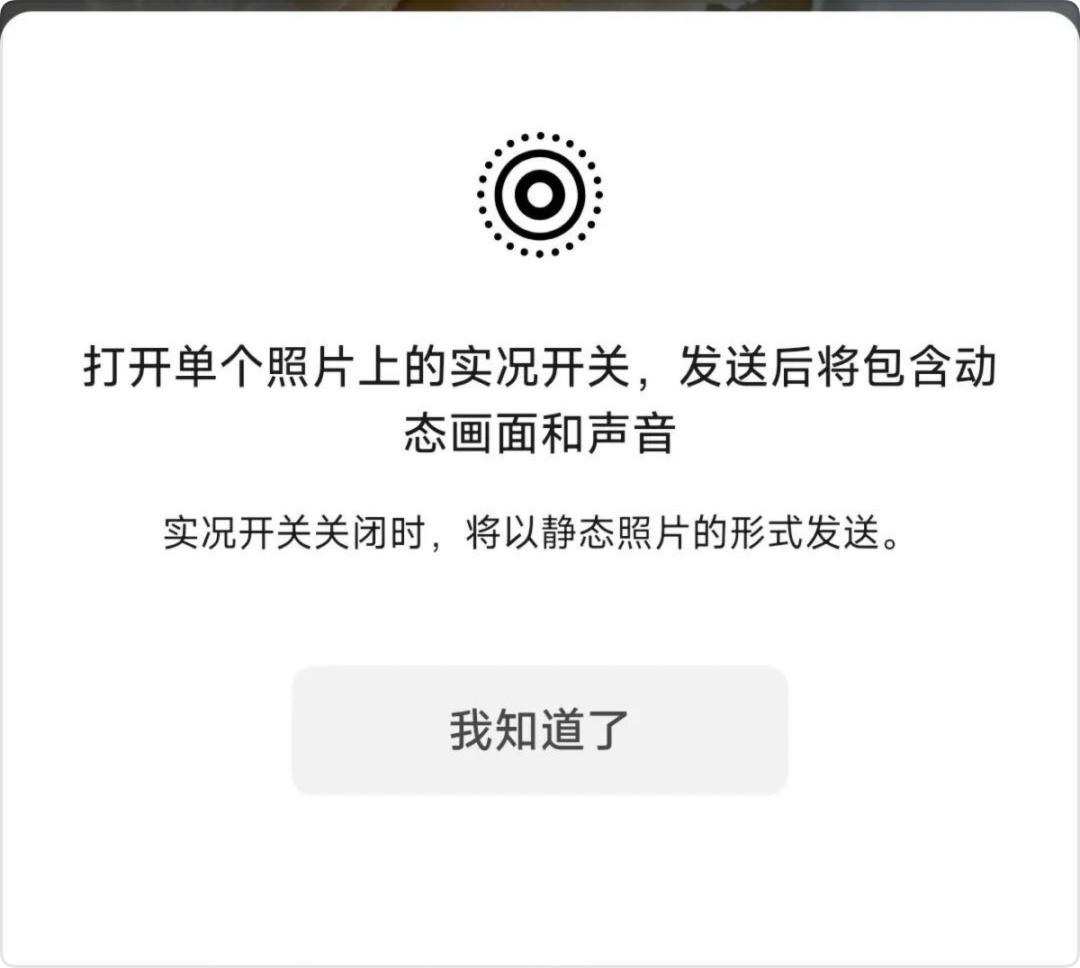Tap the 我知道了 button
The image size is (1080, 968).
coord(539,730)
